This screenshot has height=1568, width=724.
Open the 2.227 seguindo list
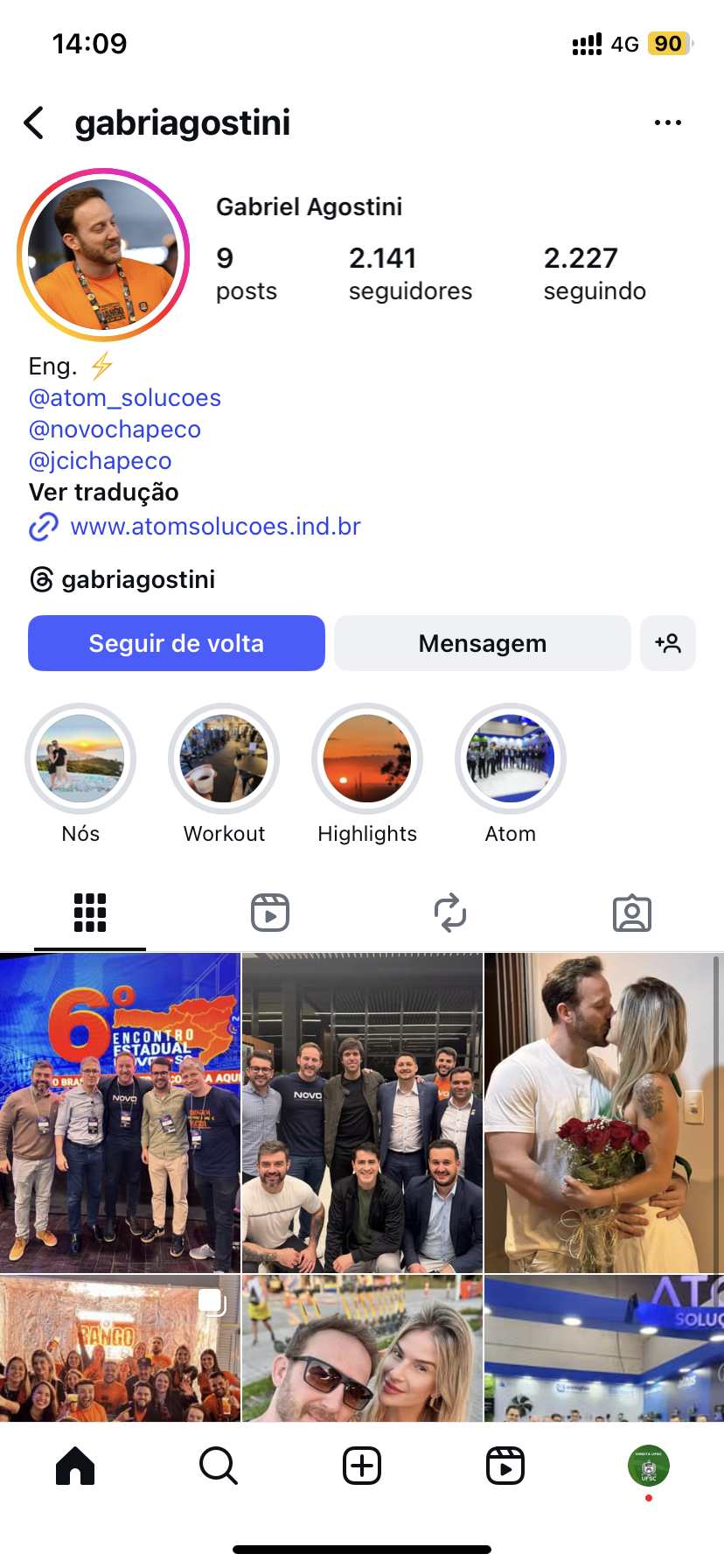(594, 273)
